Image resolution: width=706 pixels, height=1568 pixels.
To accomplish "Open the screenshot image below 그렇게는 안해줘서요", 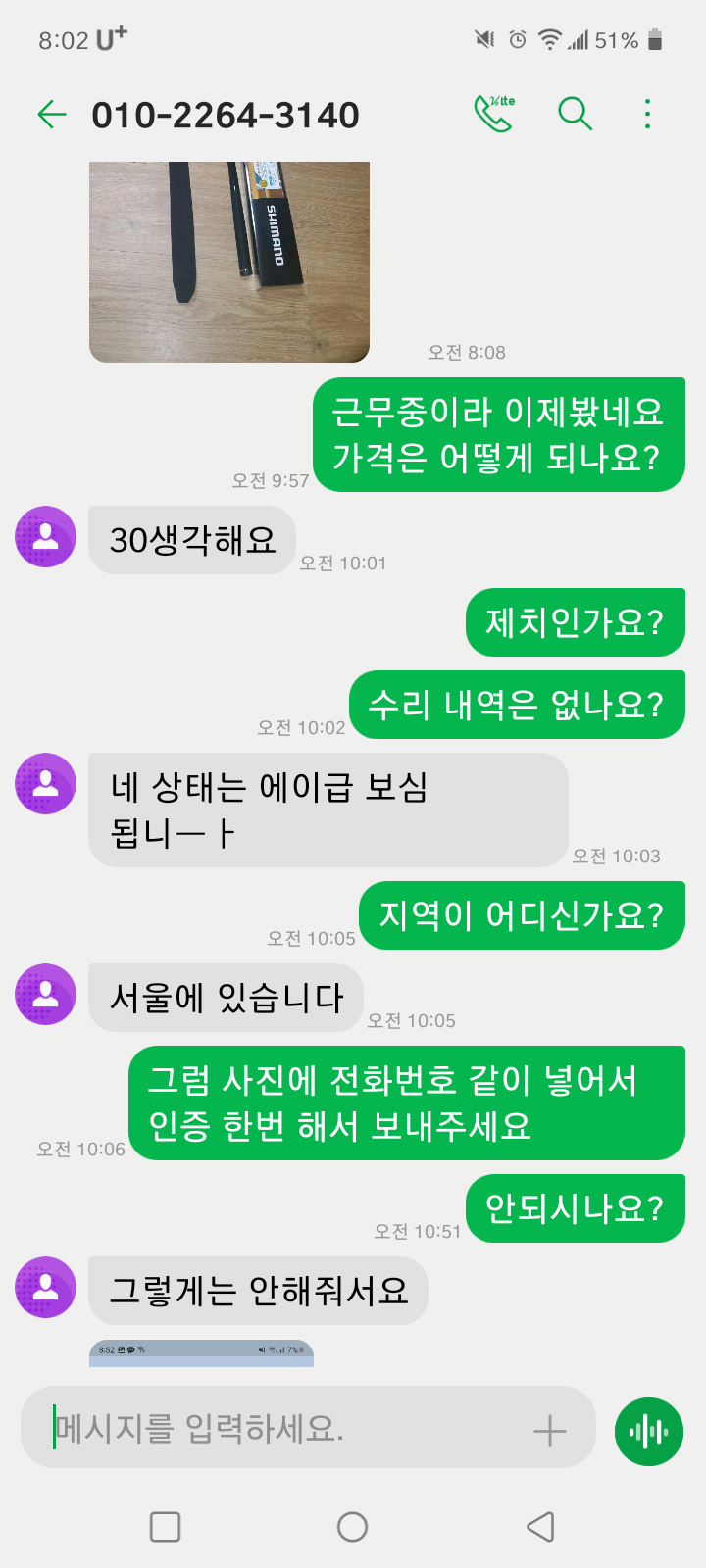I will [x=201, y=1353].
